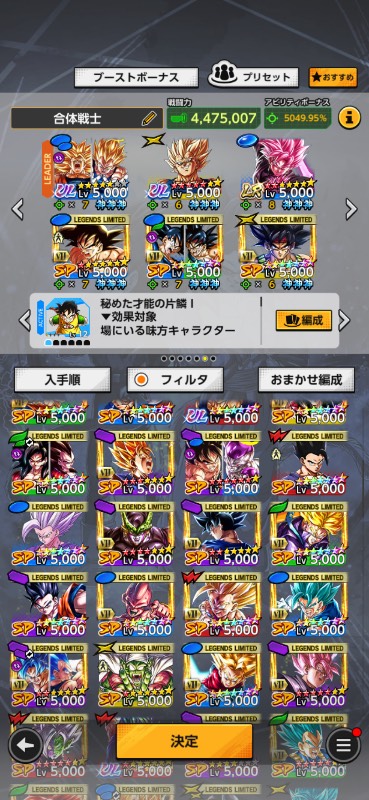Choose the green Piccolo character card
The width and height of the screenshot is (369, 800).
pos(135,674)
